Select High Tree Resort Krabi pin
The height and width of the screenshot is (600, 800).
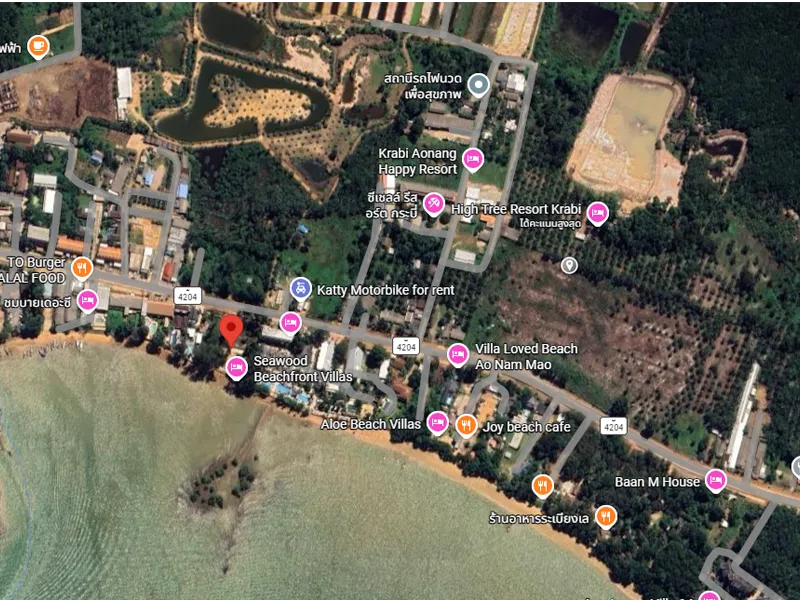click(597, 213)
